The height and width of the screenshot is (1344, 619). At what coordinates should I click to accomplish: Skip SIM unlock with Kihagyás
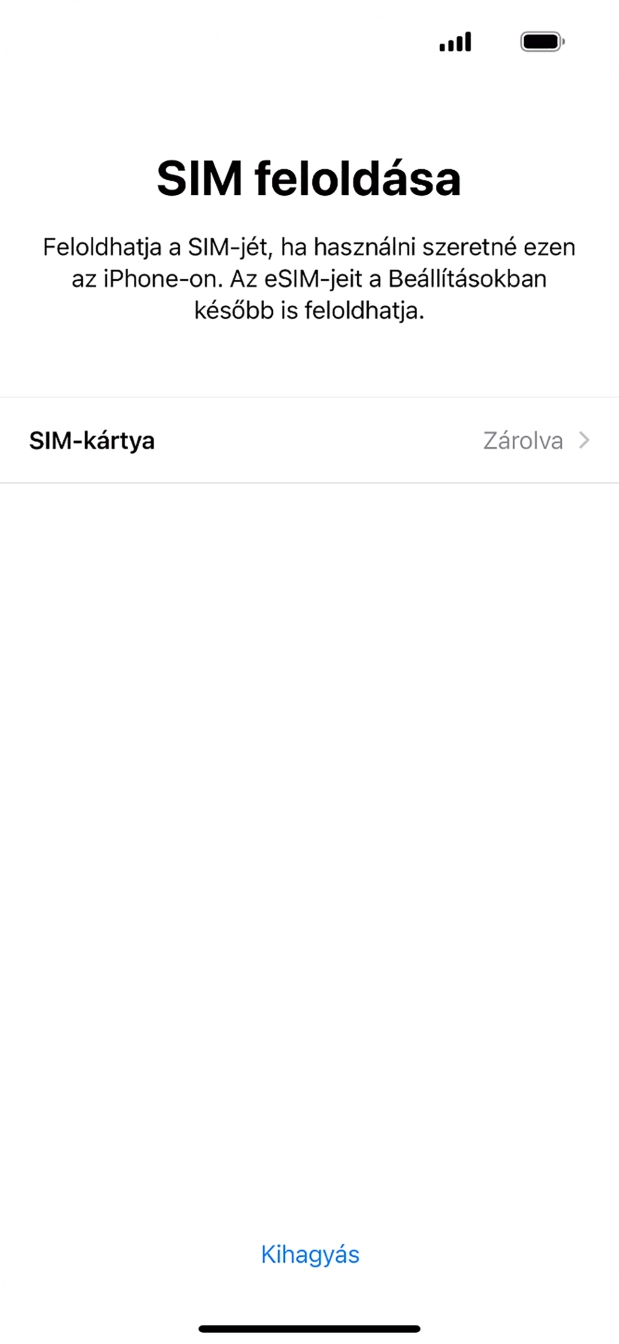(x=309, y=1254)
